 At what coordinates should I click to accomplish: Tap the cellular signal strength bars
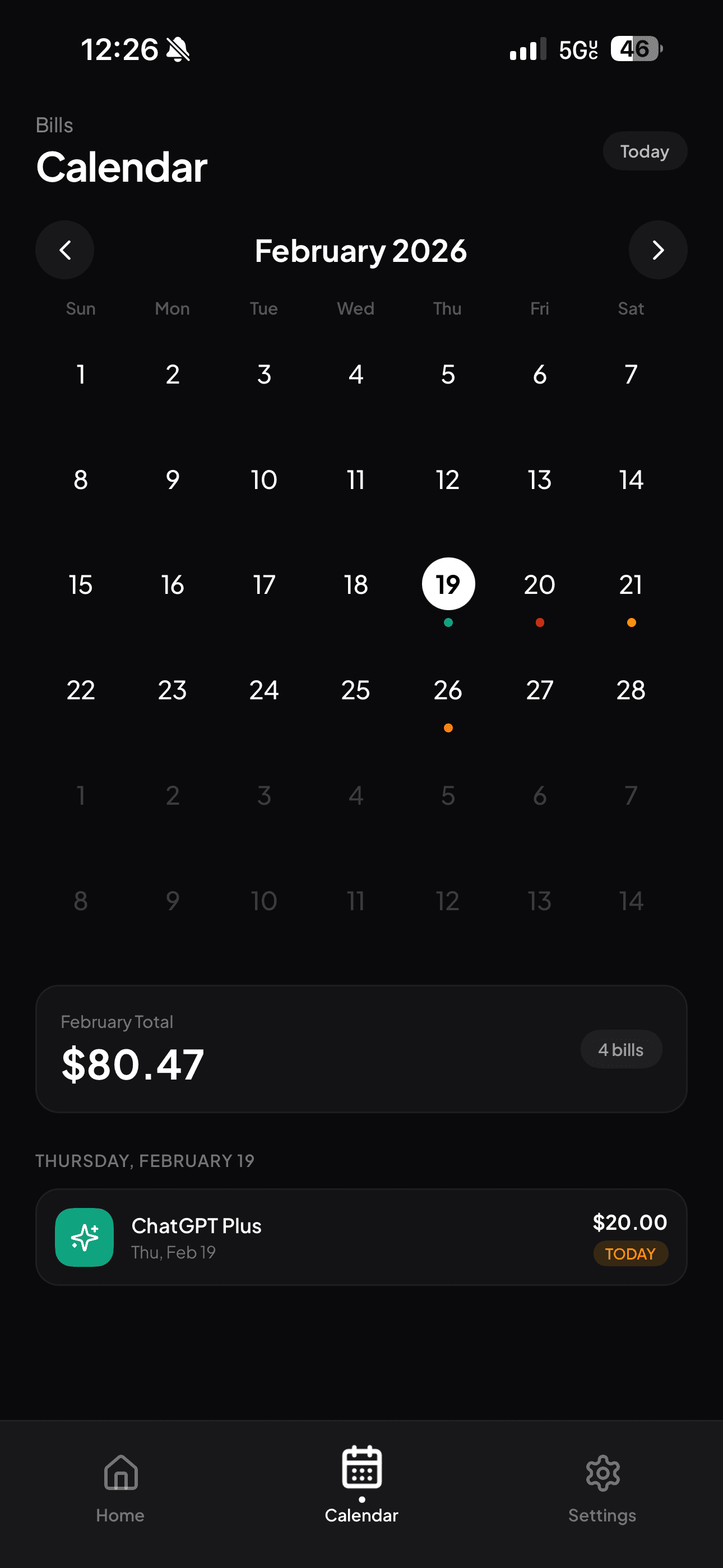click(x=527, y=49)
